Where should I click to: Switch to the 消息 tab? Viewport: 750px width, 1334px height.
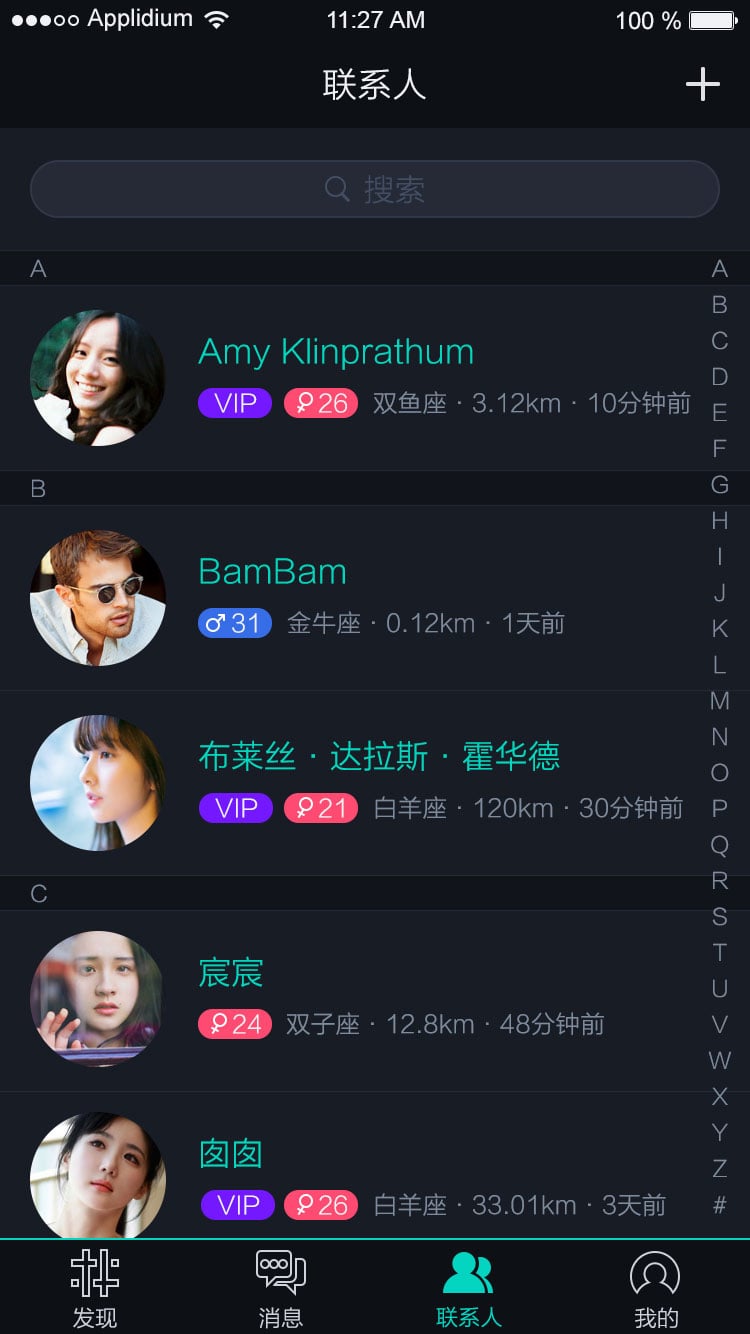tap(281, 1288)
